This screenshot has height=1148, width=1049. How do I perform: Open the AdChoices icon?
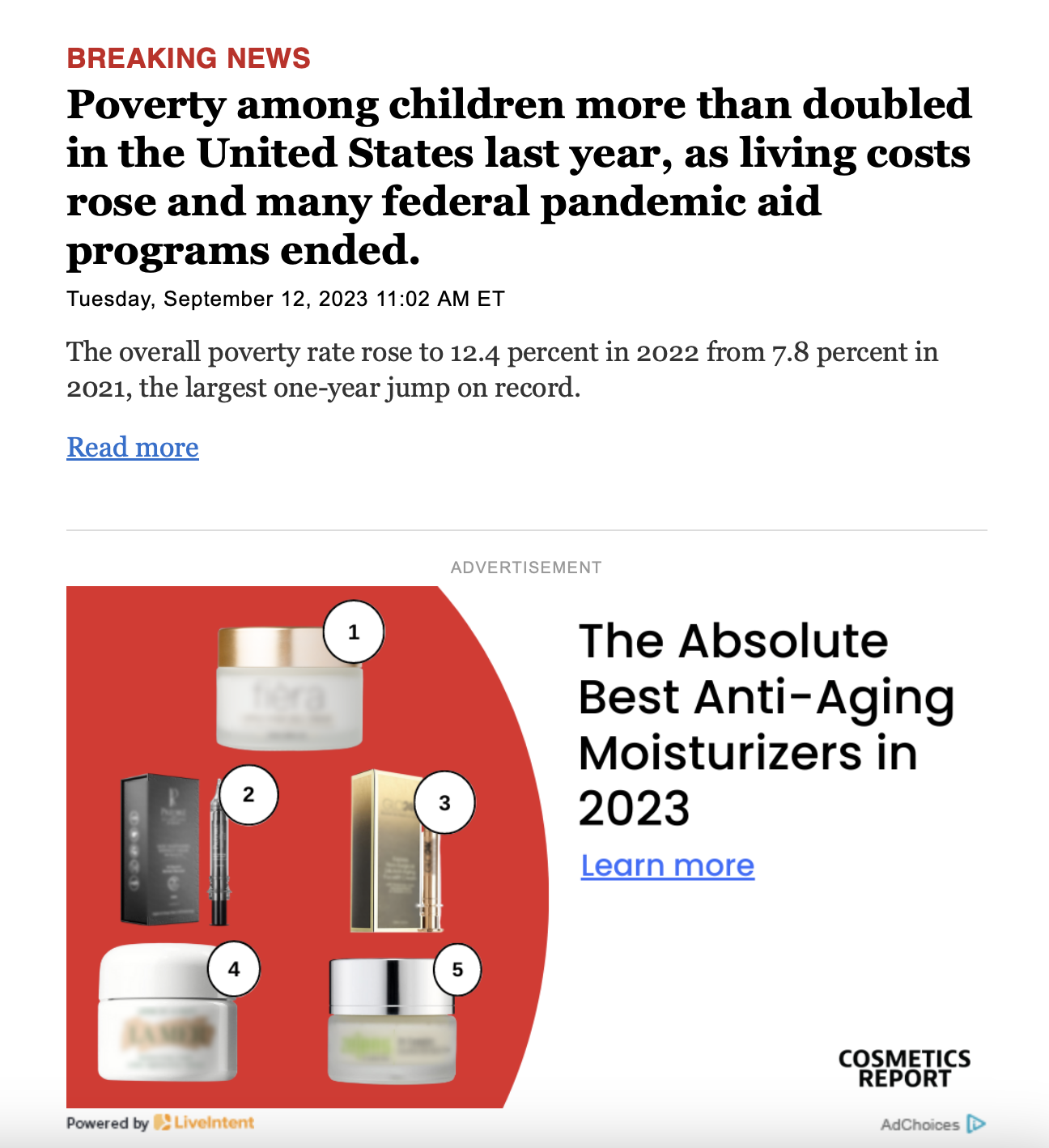coord(976,1124)
